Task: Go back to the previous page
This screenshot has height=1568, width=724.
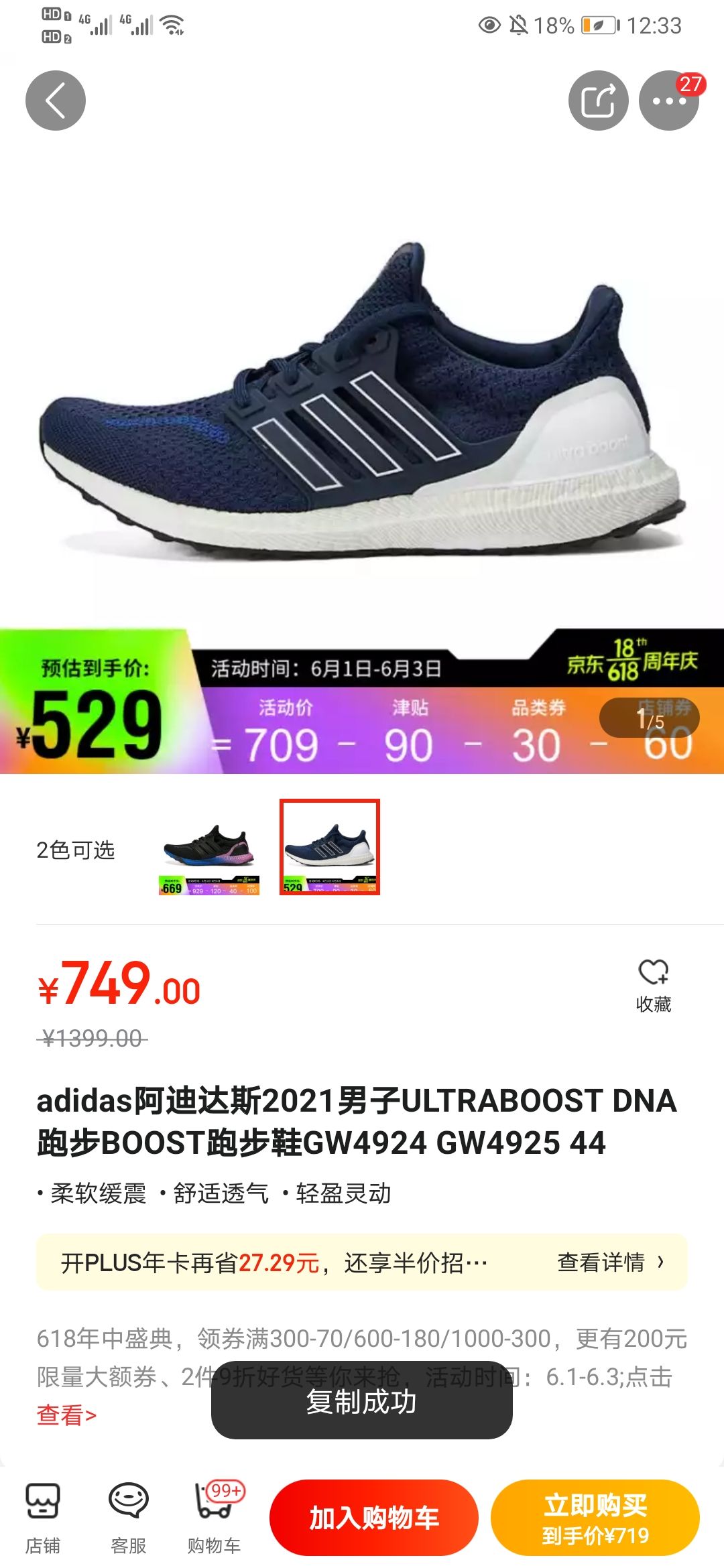Action: click(x=56, y=101)
